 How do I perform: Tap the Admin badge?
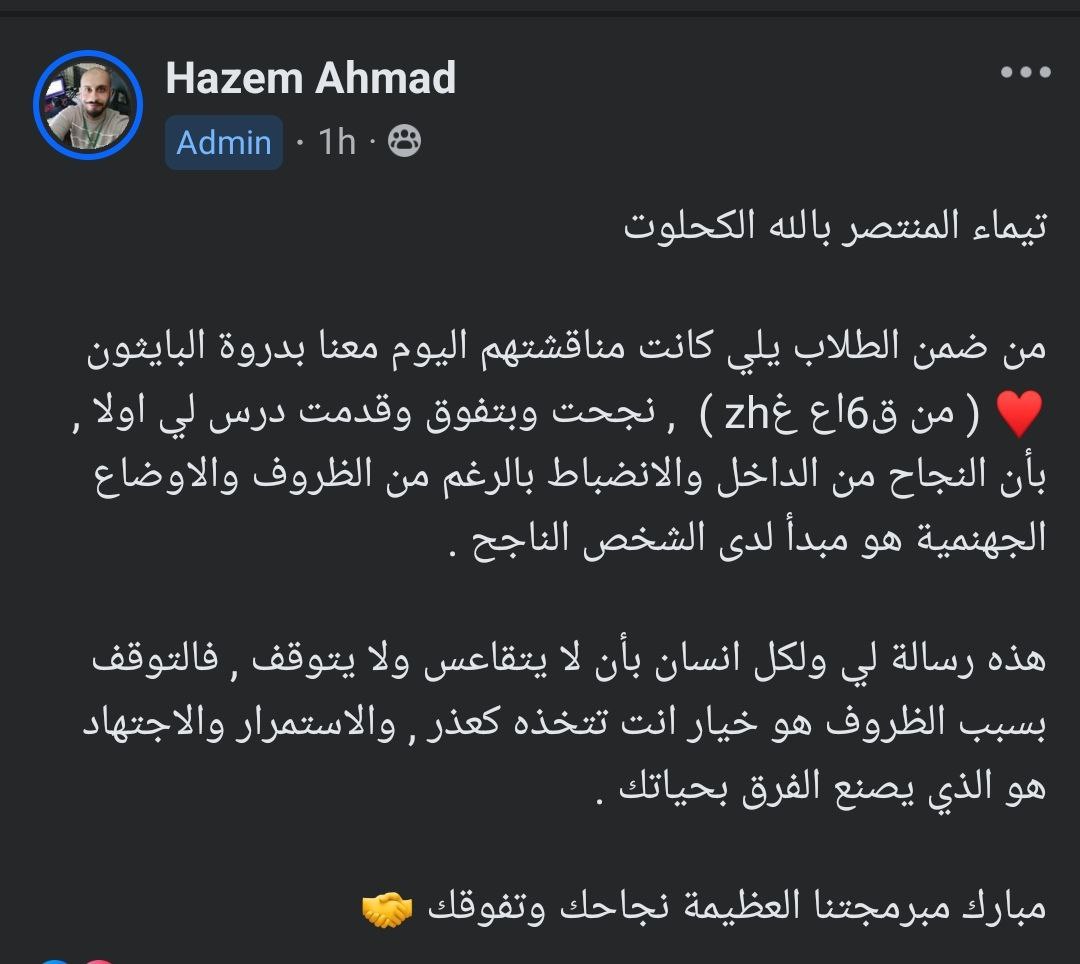point(224,142)
